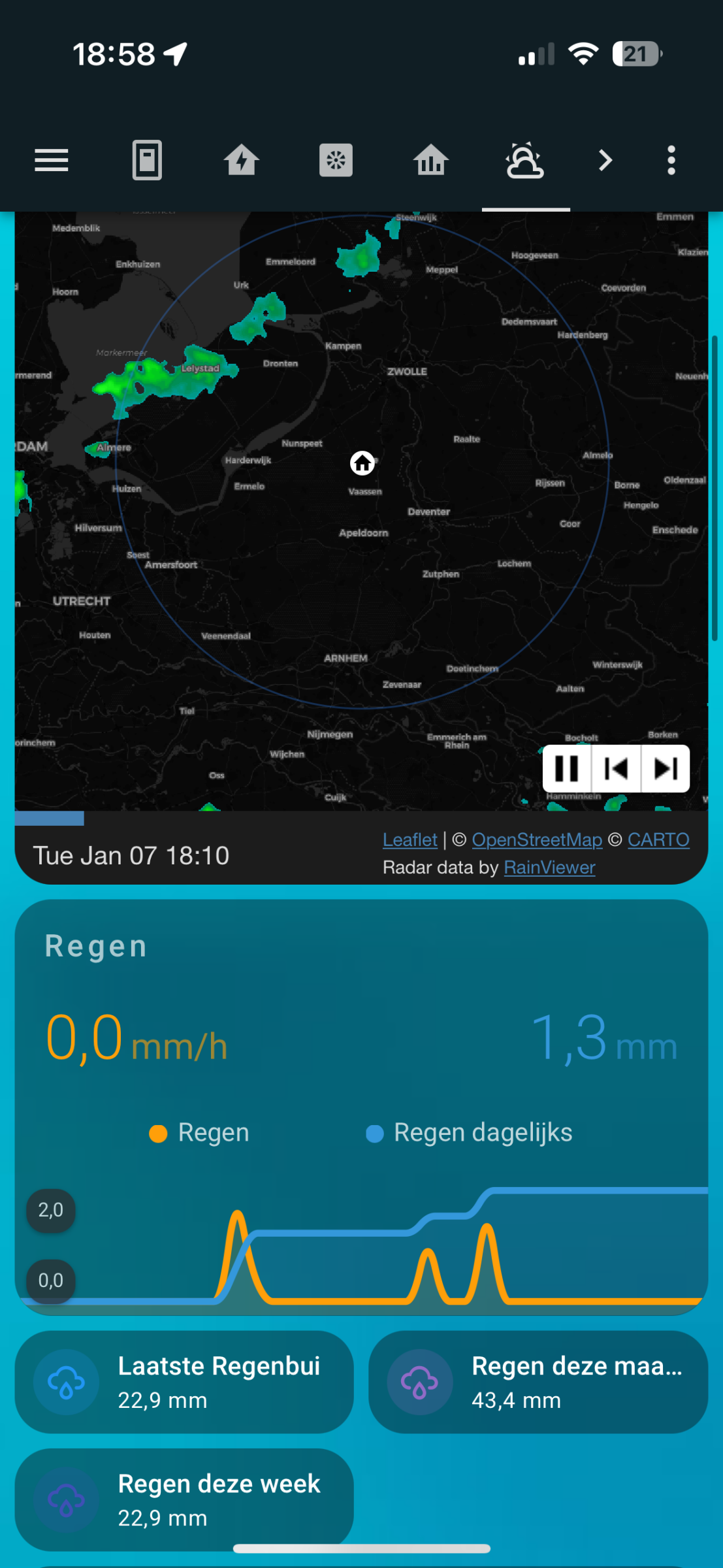The image size is (723, 1568).
Task: Toggle the Regen dagelijks series legend
Action: (469, 1133)
